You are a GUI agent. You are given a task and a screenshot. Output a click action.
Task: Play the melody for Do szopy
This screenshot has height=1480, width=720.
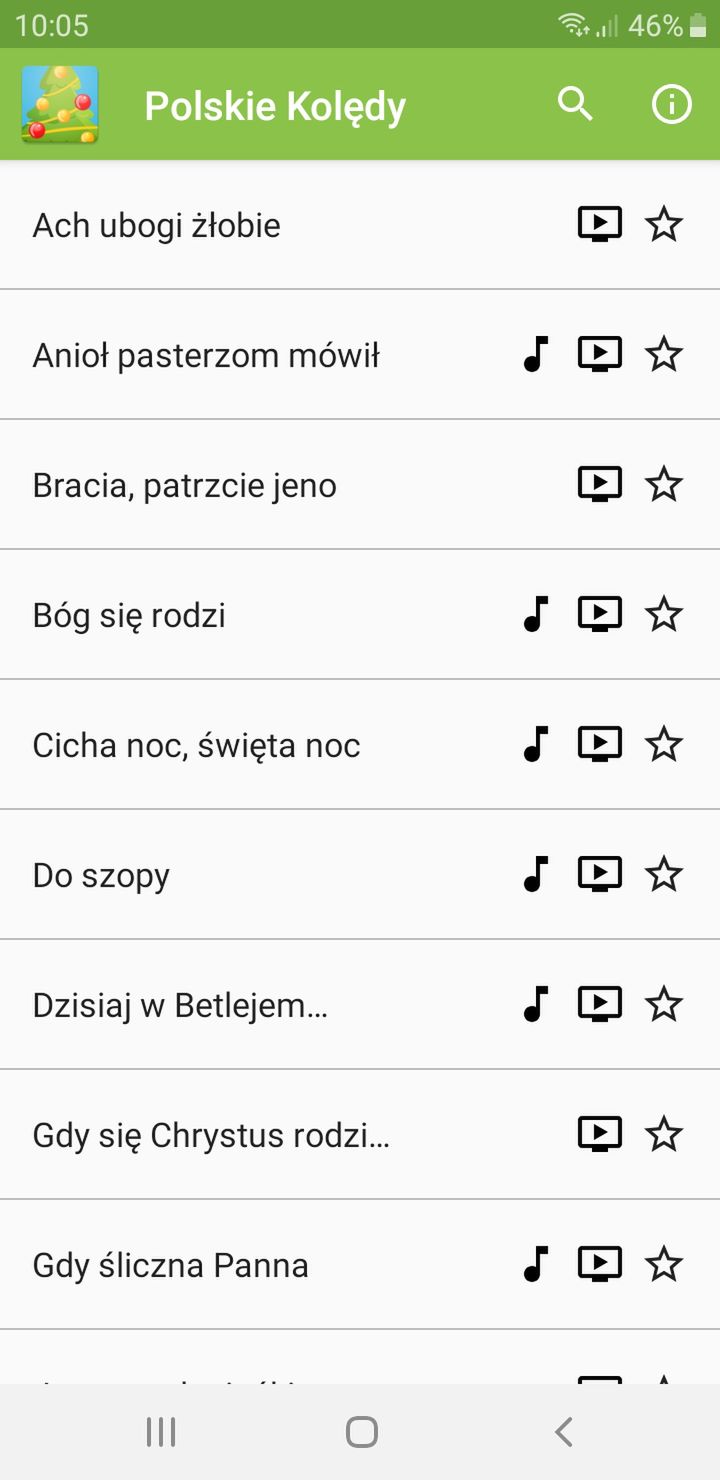point(537,874)
